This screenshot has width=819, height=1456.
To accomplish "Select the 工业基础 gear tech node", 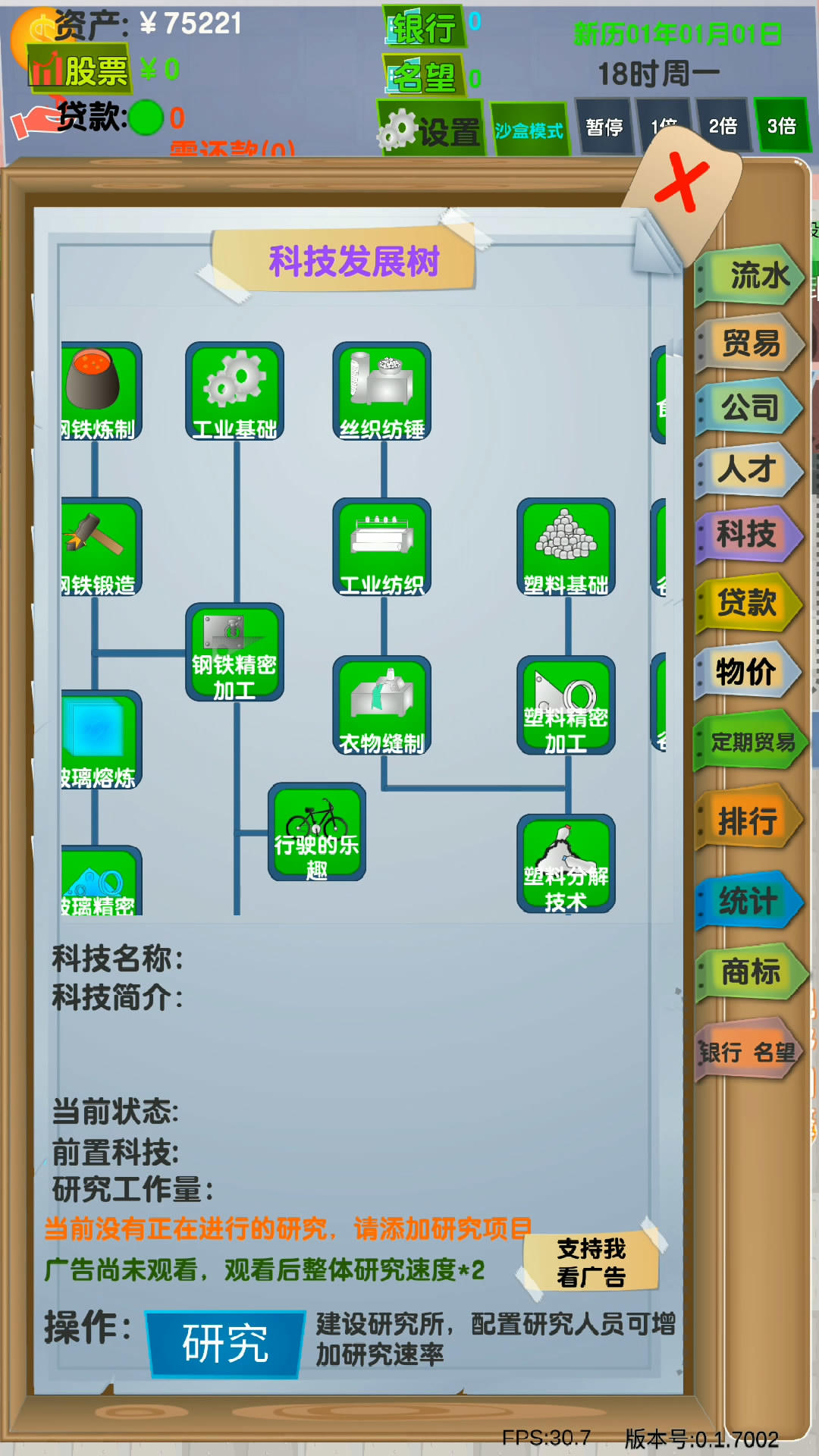I will [x=234, y=391].
